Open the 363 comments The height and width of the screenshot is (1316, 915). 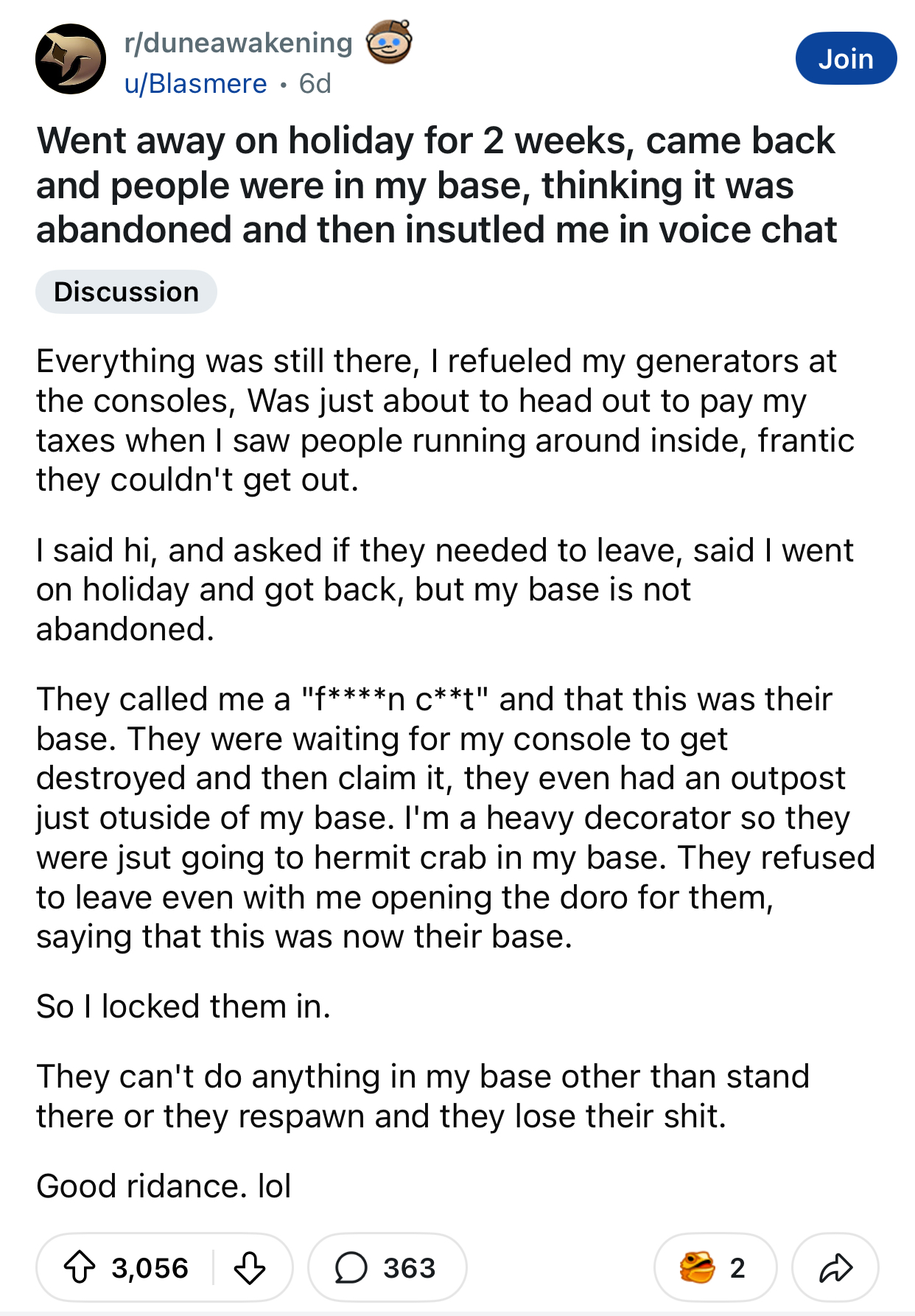pos(387,1267)
